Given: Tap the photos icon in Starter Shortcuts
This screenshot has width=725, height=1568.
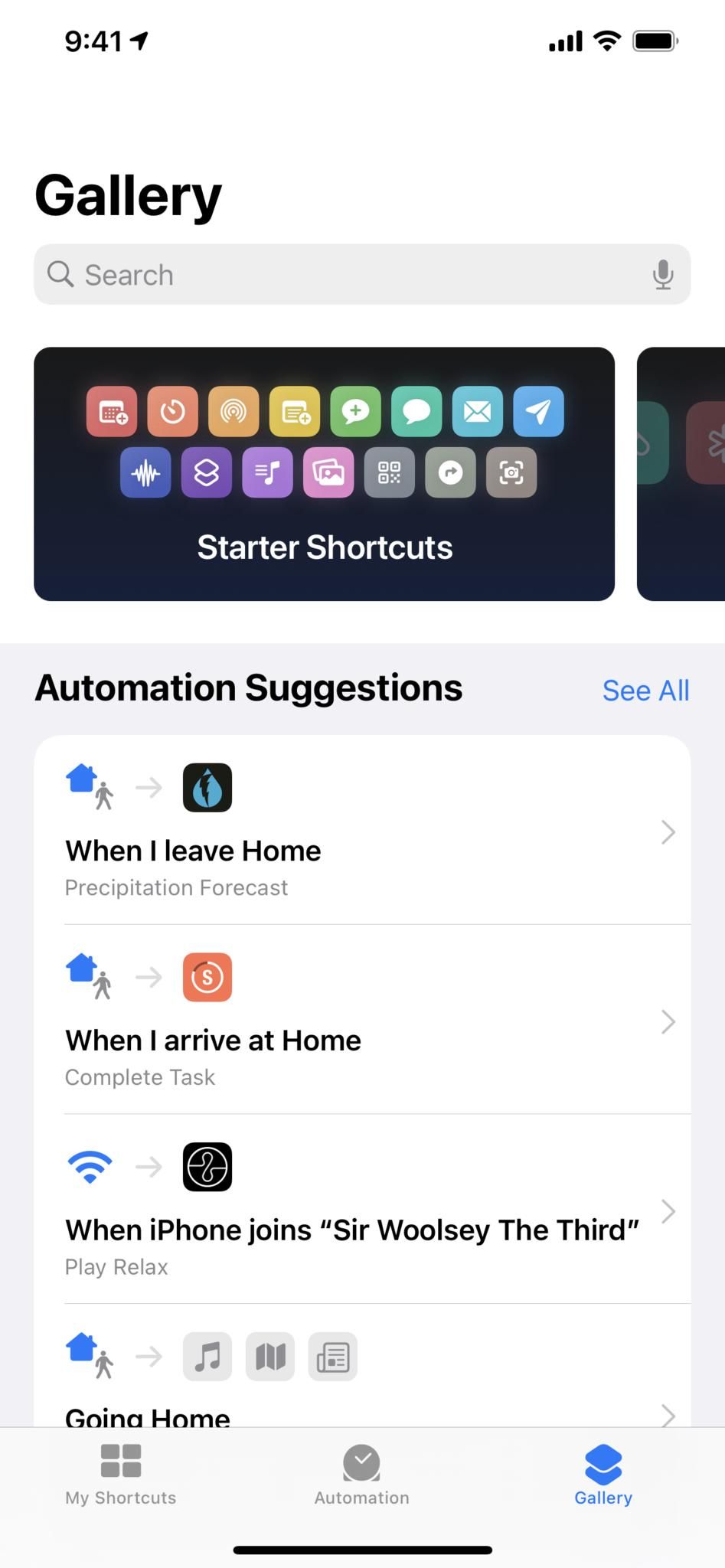Looking at the screenshot, I should coord(328,474).
